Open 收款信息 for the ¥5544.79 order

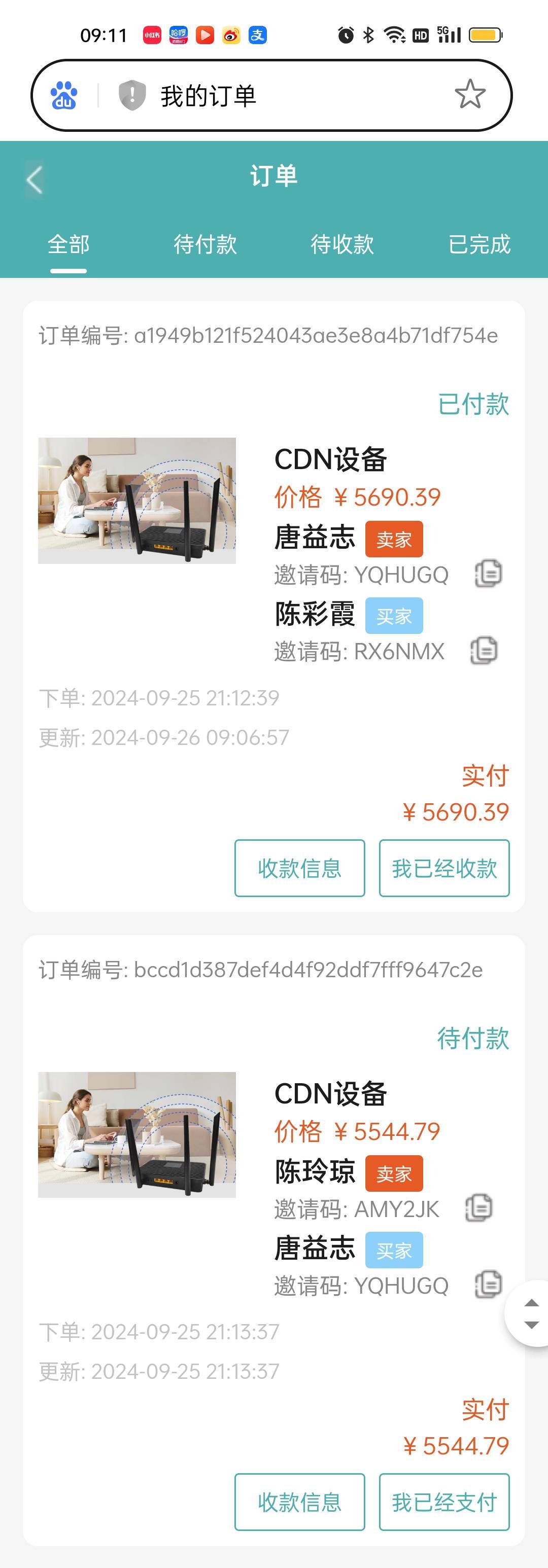pyautogui.click(x=299, y=1502)
